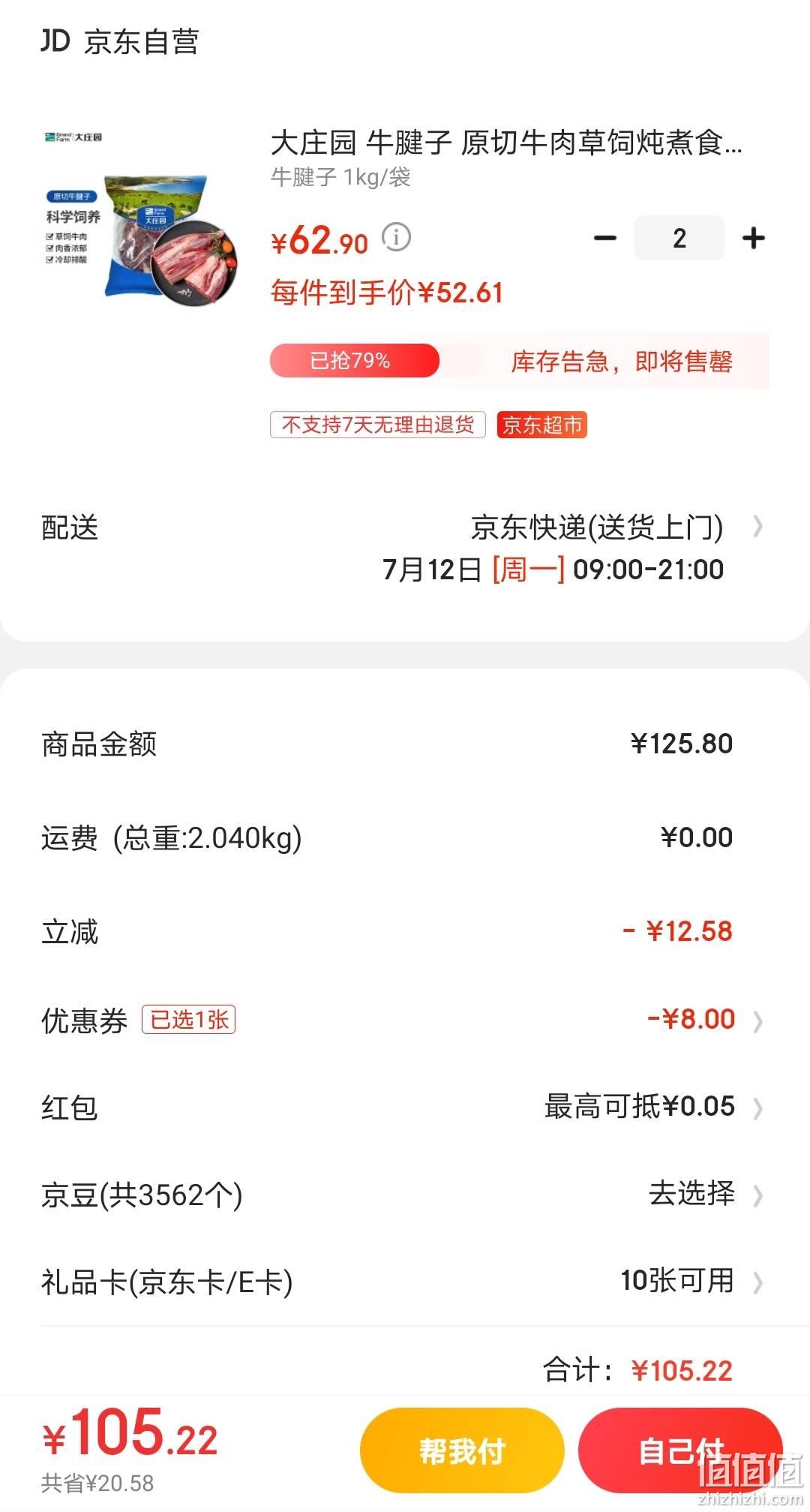Open the 优惠券 coupon selection row
The width and height of the screenshot is (810, 1512).
405,1020
